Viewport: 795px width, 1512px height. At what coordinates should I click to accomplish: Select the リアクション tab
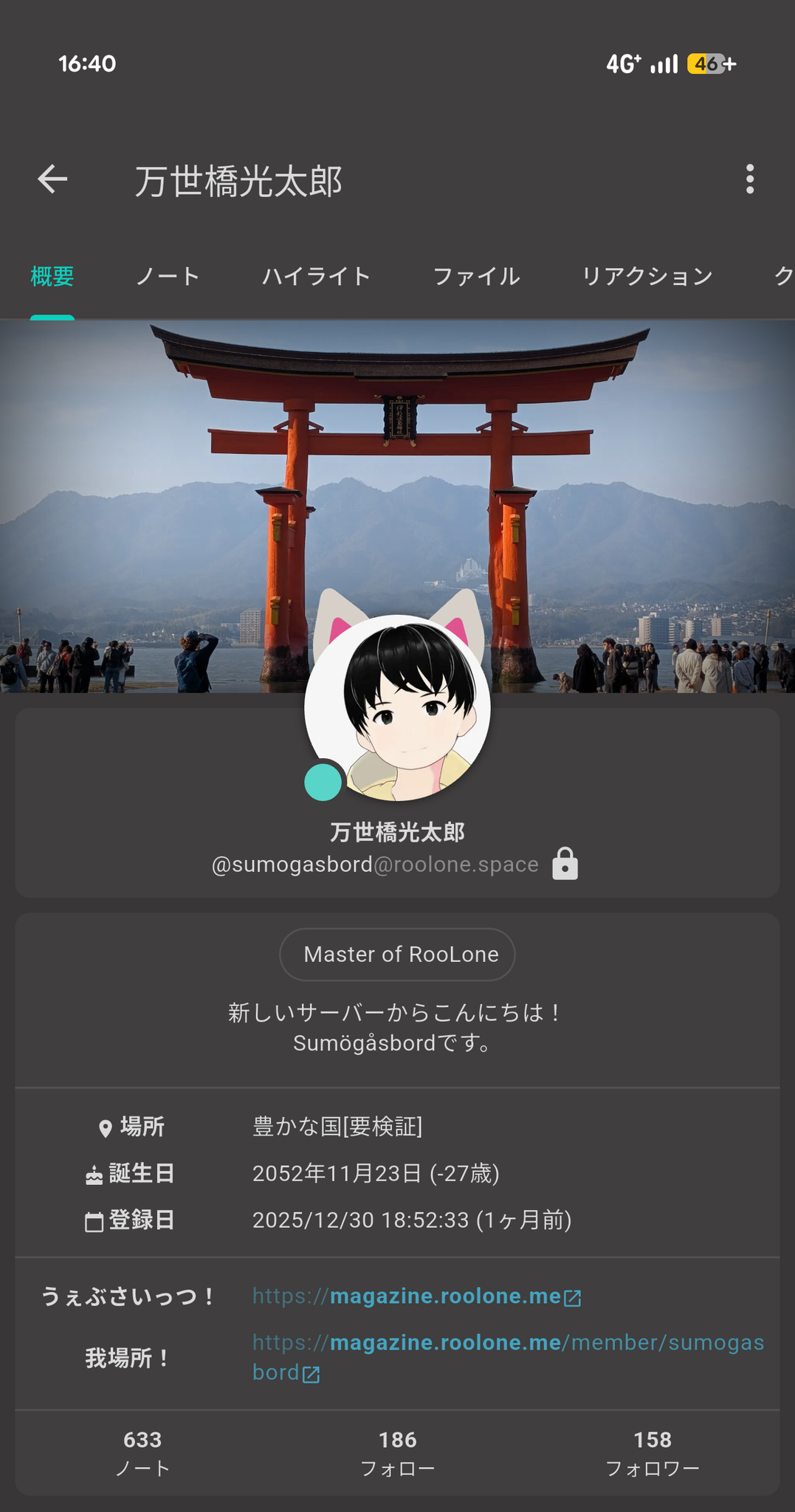point(647,277)
